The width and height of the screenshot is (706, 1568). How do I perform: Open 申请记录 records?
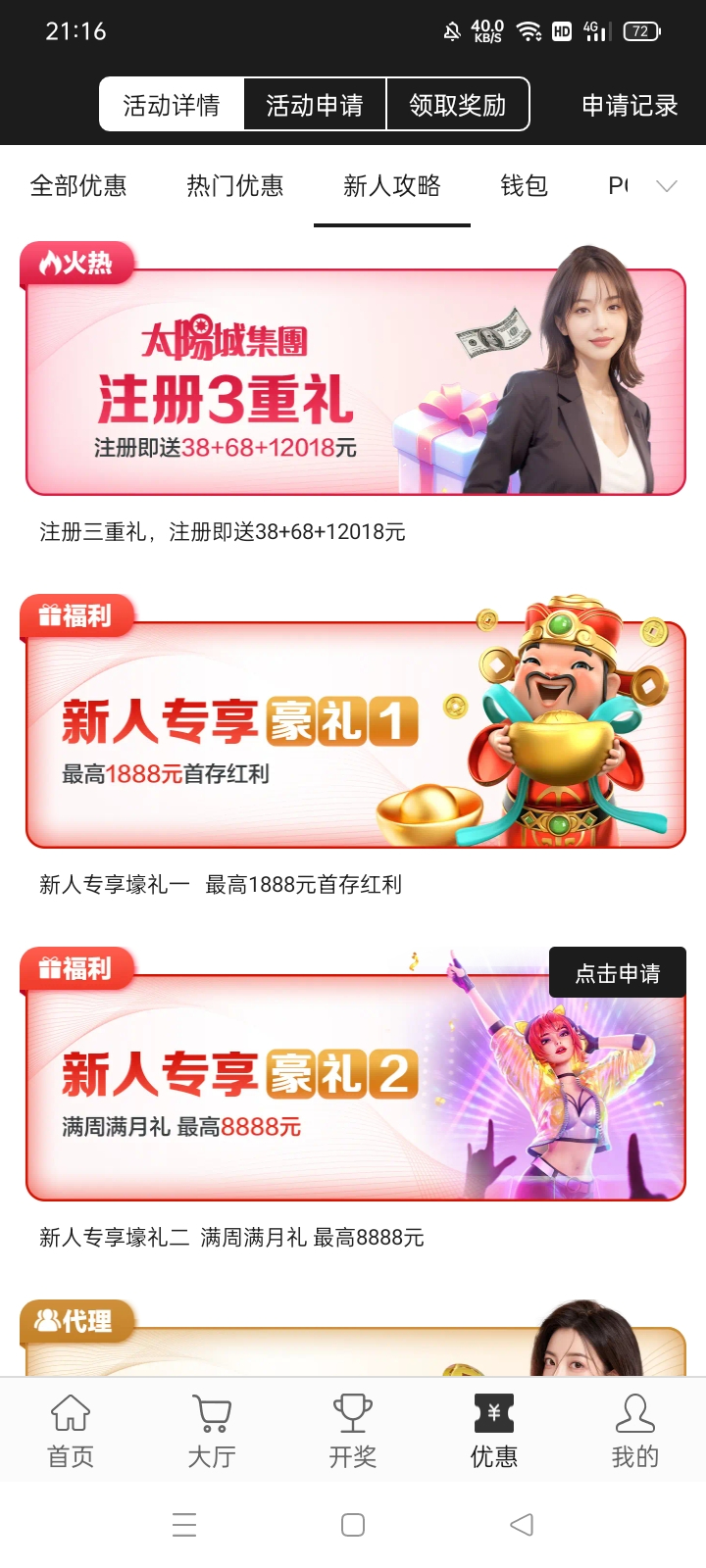pyautogui.click(x=630, y=105)
